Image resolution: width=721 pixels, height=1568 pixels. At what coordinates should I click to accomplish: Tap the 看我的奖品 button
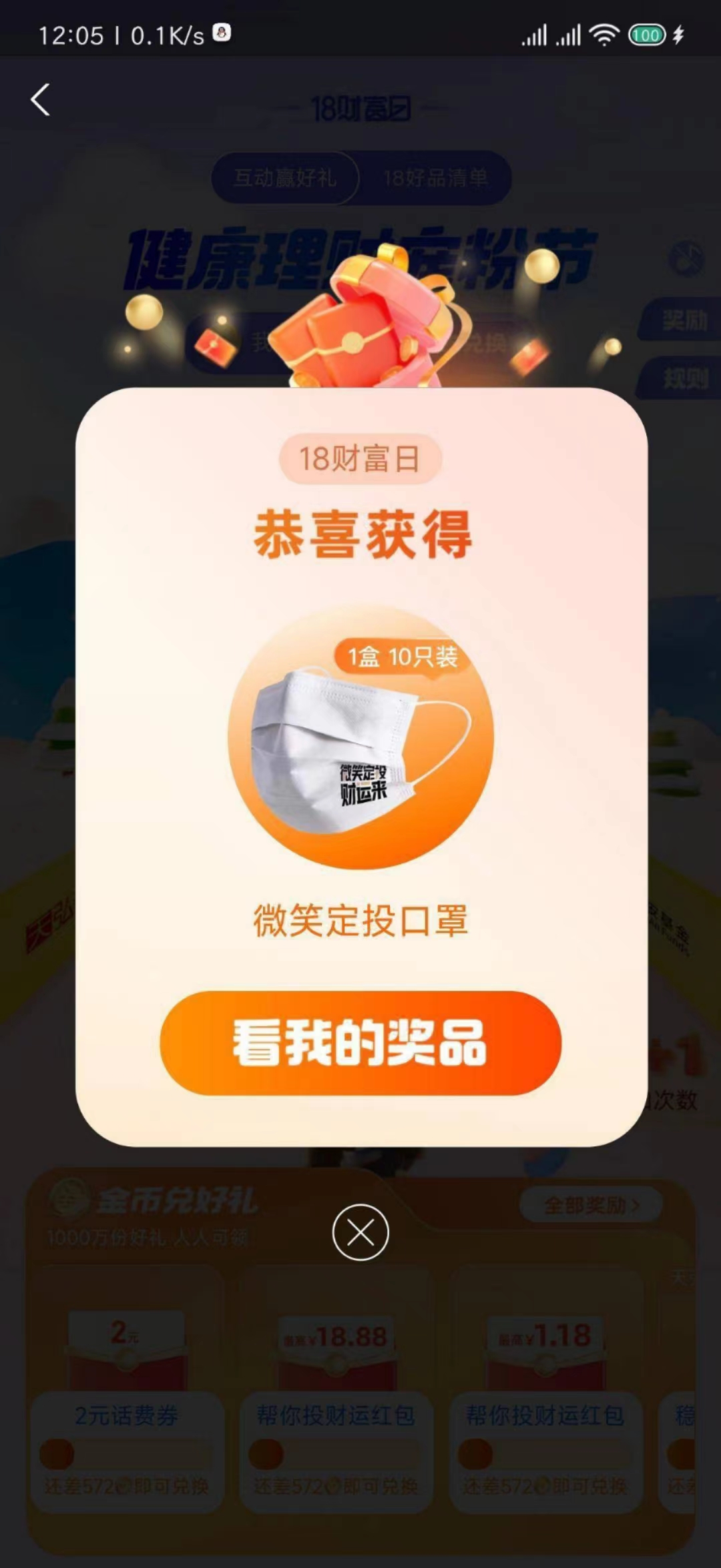pos(360,1043)
